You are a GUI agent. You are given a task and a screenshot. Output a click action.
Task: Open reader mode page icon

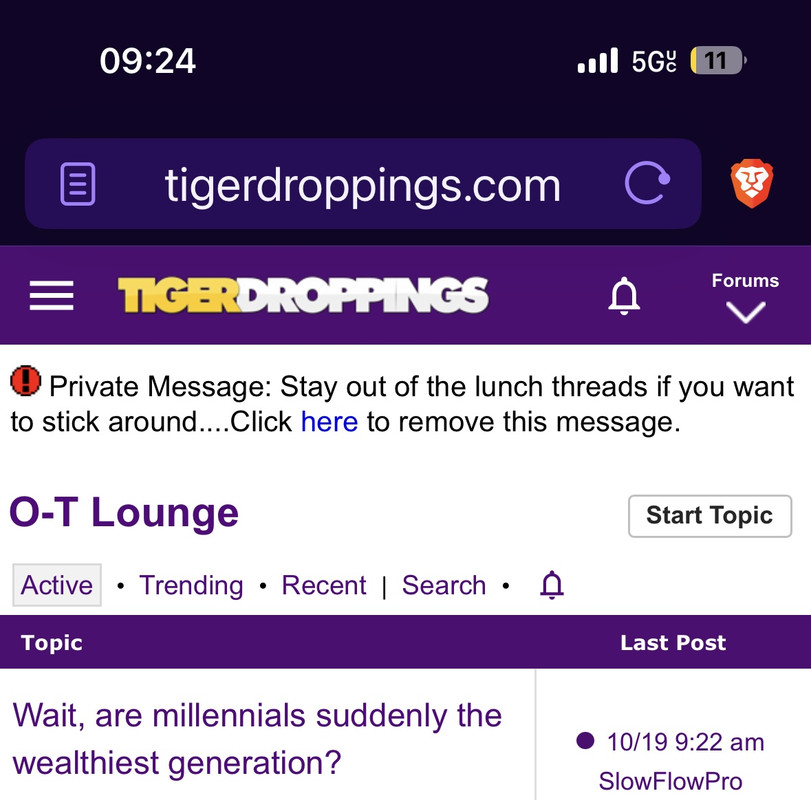pyautogui.click(x=78, y=185)
